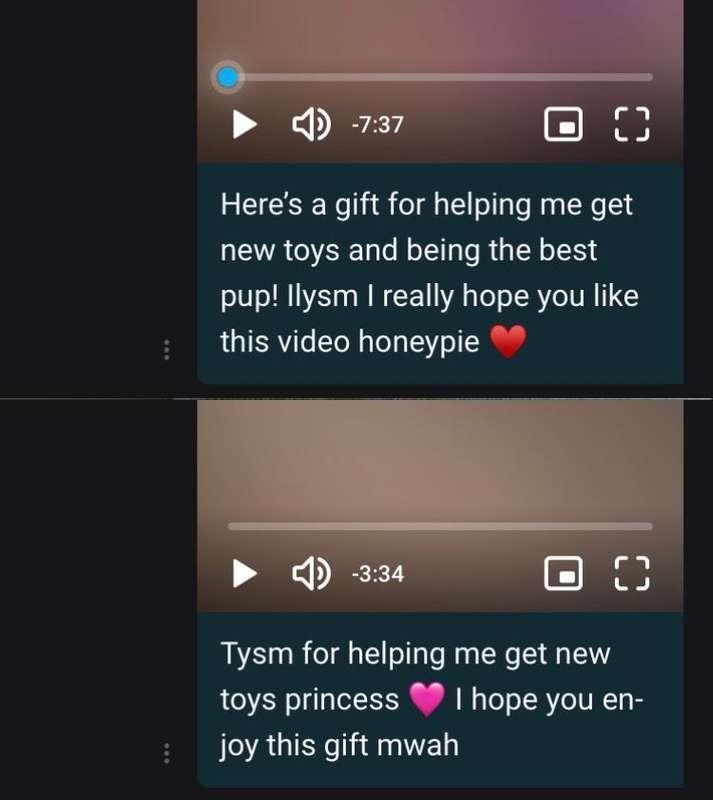Enter fullscreen on the 3:34 video

click(x=631, y=574)
